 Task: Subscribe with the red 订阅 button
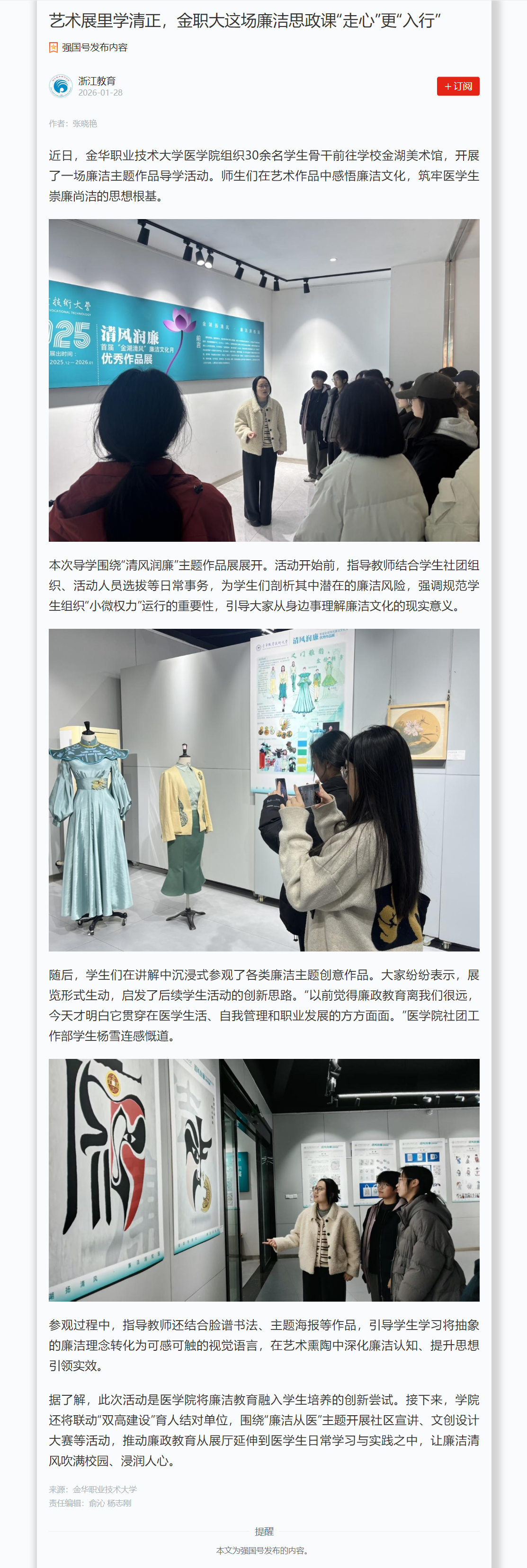click(457, 86)
